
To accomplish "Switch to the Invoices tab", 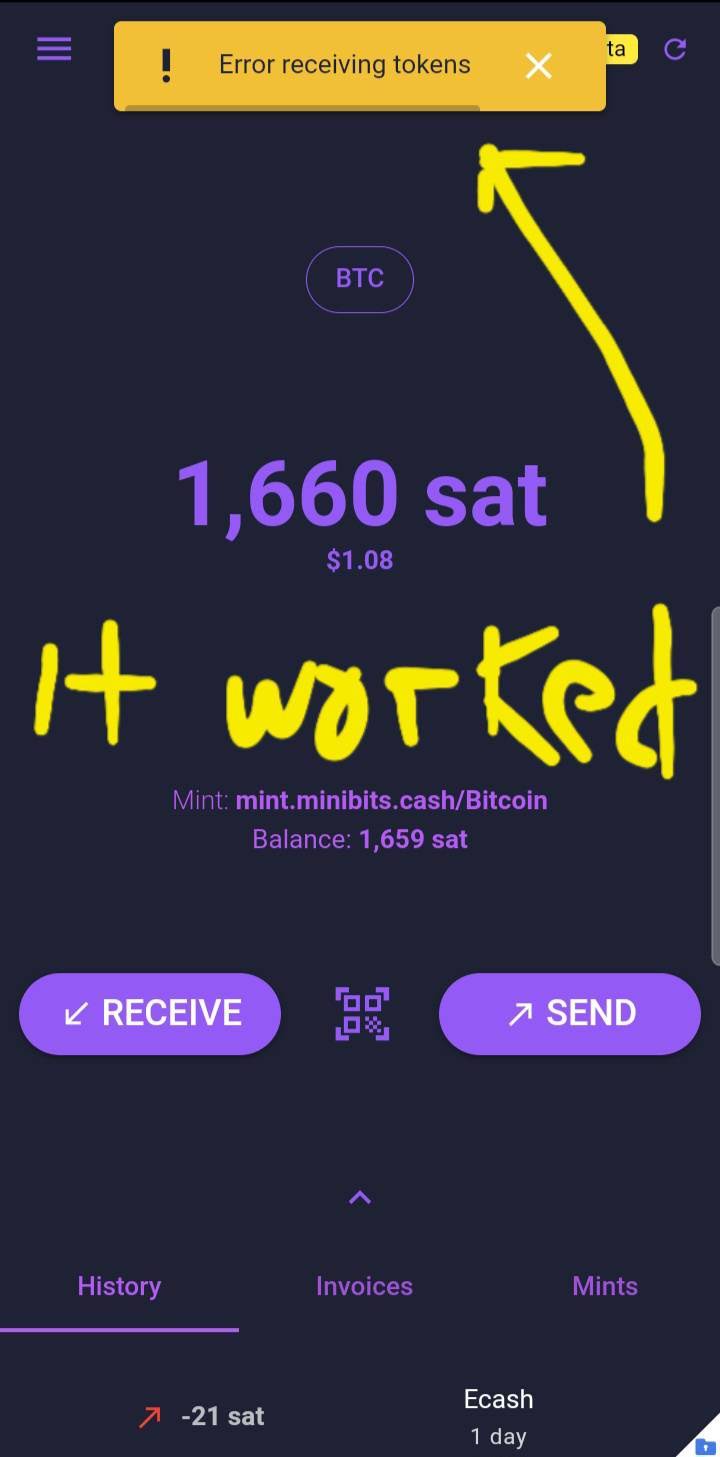I will click(364, 1286).
